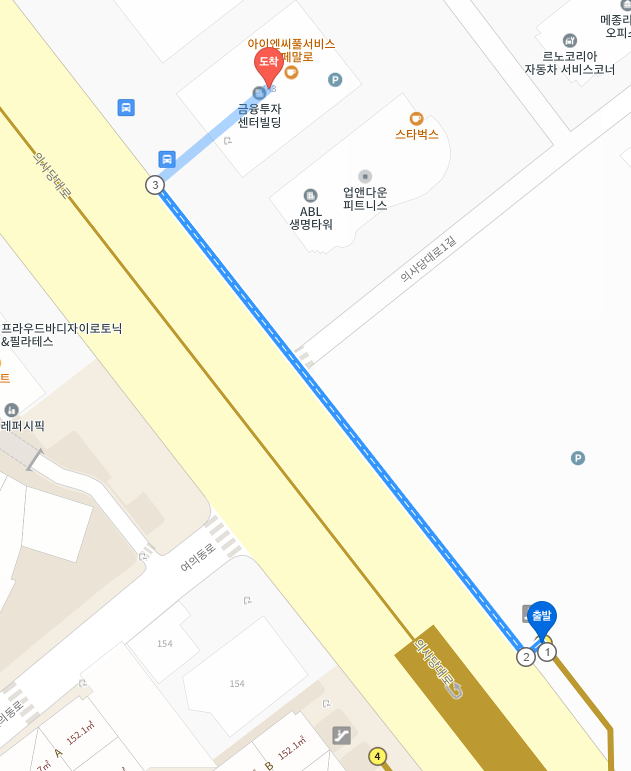Select the yellow route marker 4
The width and height of the screenshot is (631, 771).
pyautogui.click(x=377, y=756)
